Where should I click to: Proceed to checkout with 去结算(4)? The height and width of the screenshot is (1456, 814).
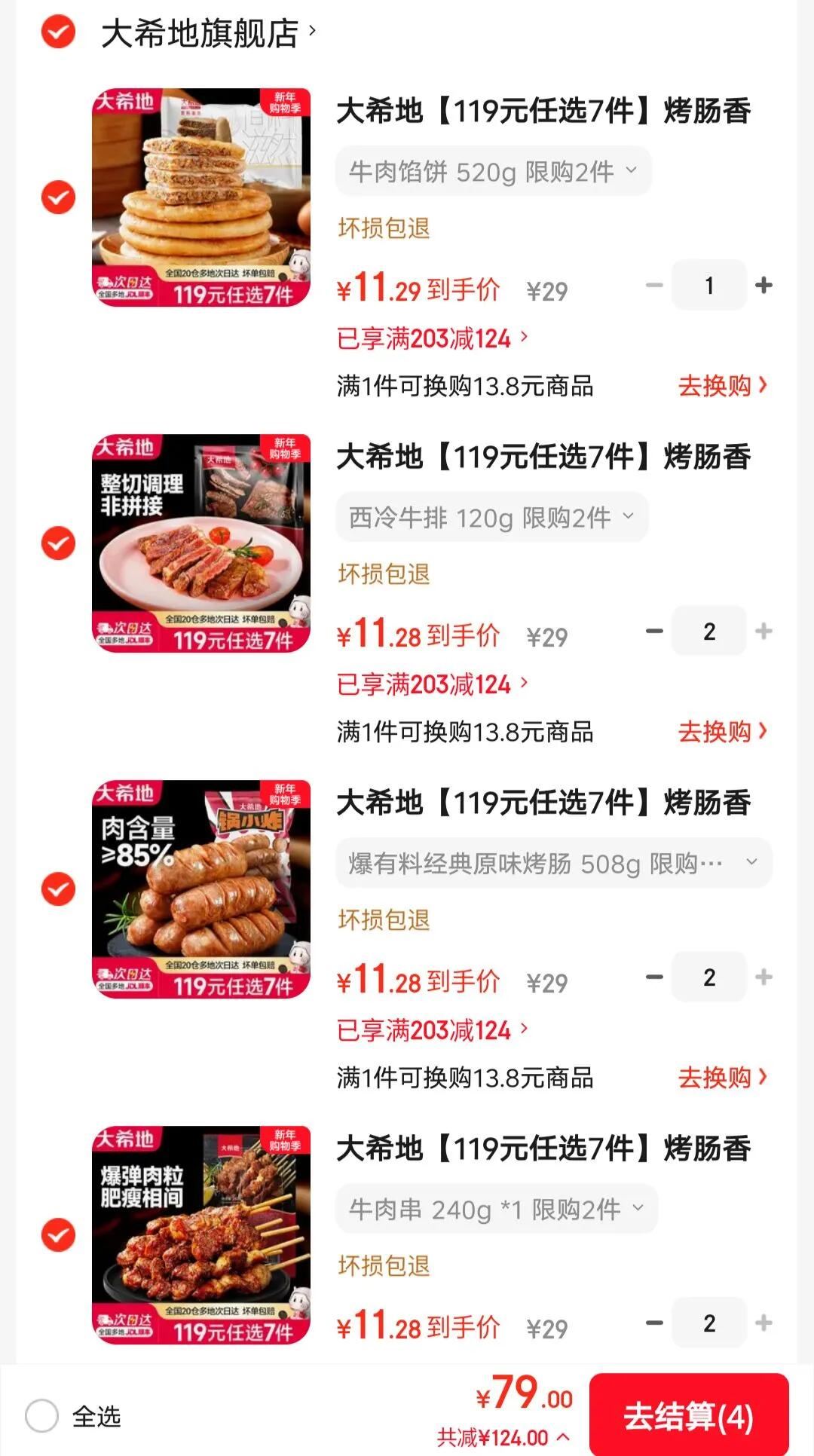coord(688,1416)
